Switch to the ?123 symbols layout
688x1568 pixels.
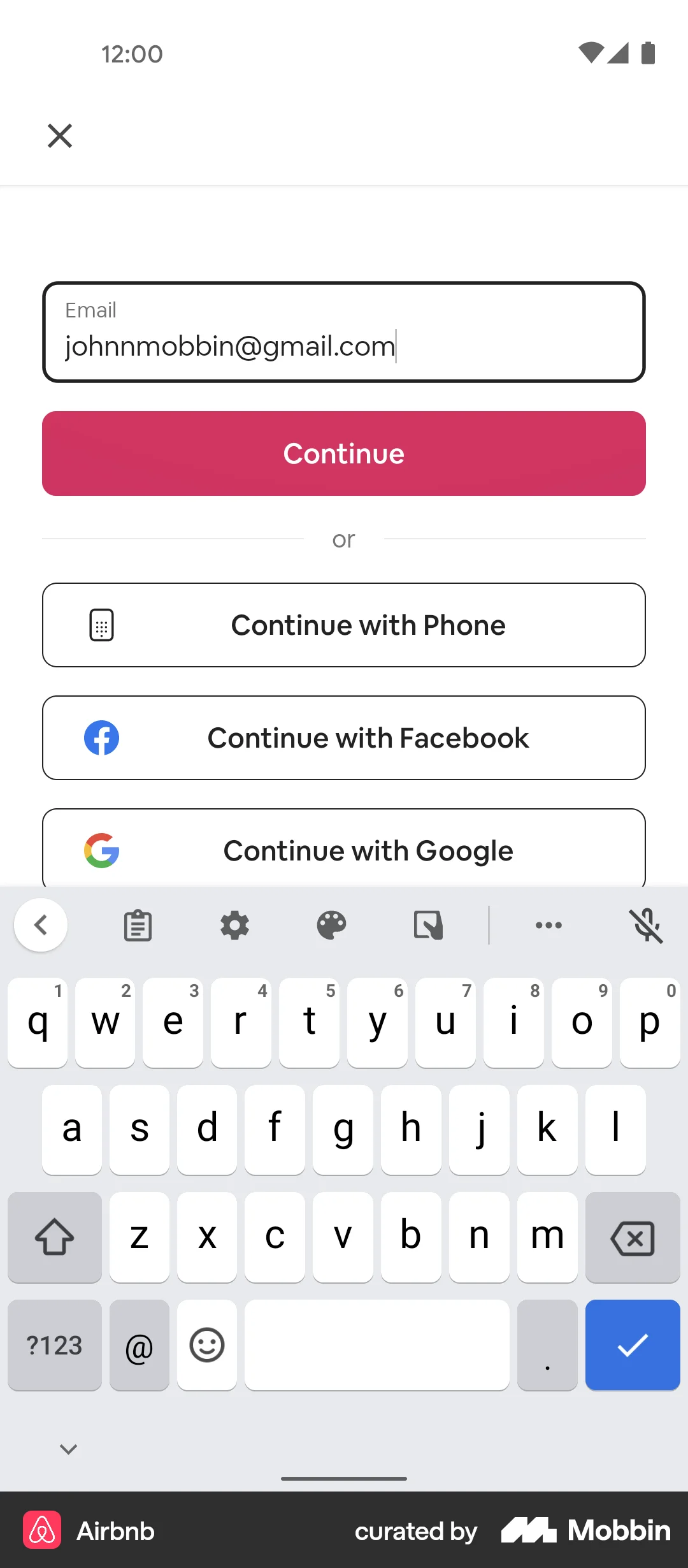[55, 1345]
